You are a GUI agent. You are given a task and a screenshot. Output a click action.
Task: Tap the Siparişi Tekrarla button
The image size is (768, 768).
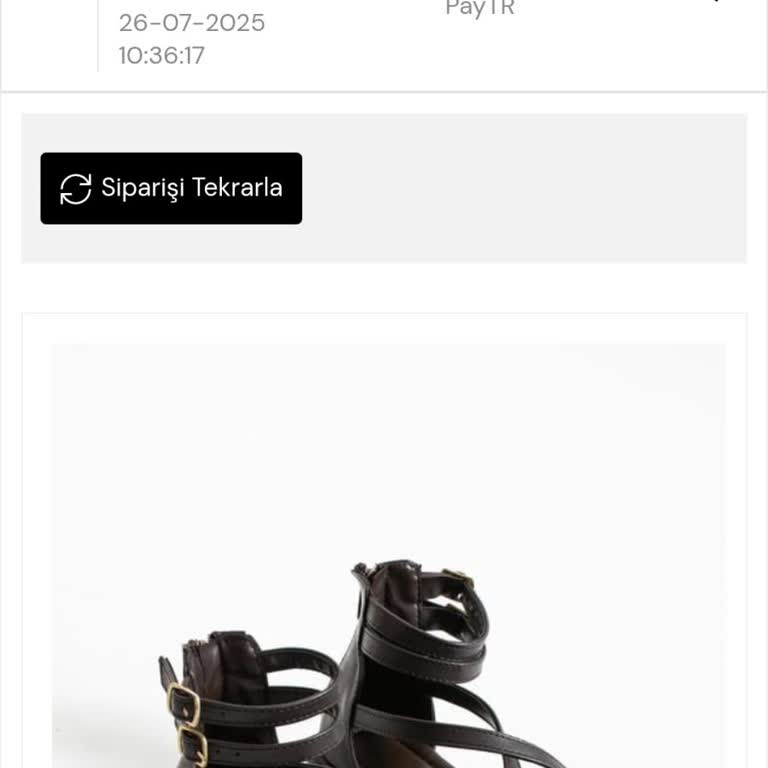[171, 188]
